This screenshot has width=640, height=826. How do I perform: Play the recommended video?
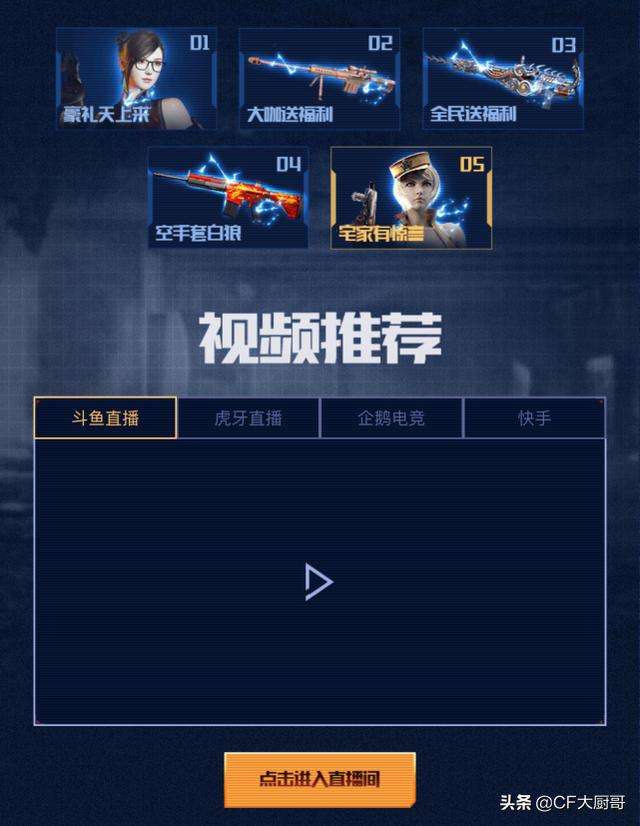click(x=318, y=582)
